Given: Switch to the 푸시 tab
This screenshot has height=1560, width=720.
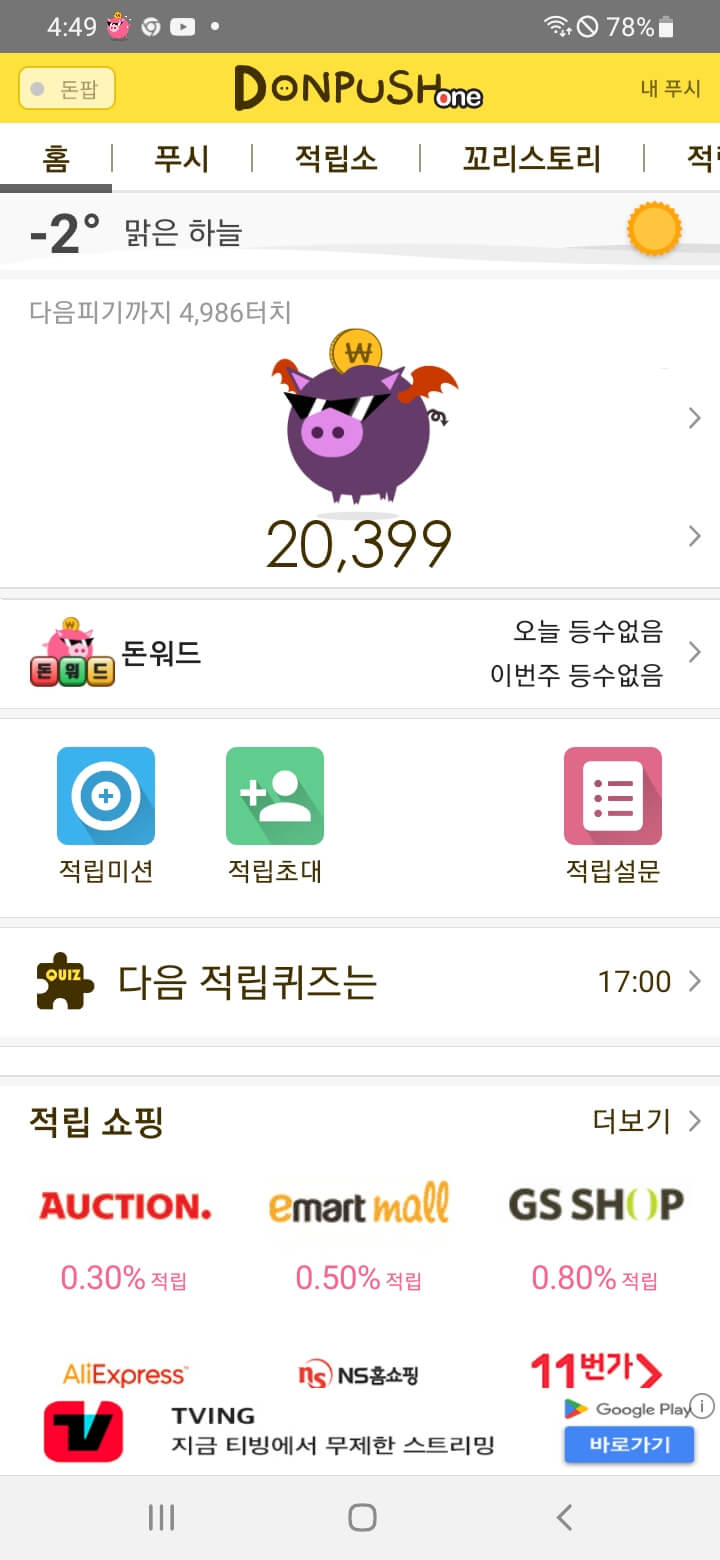Looking at the screenshot, I should pyautogui.click(x=181, y=158).
